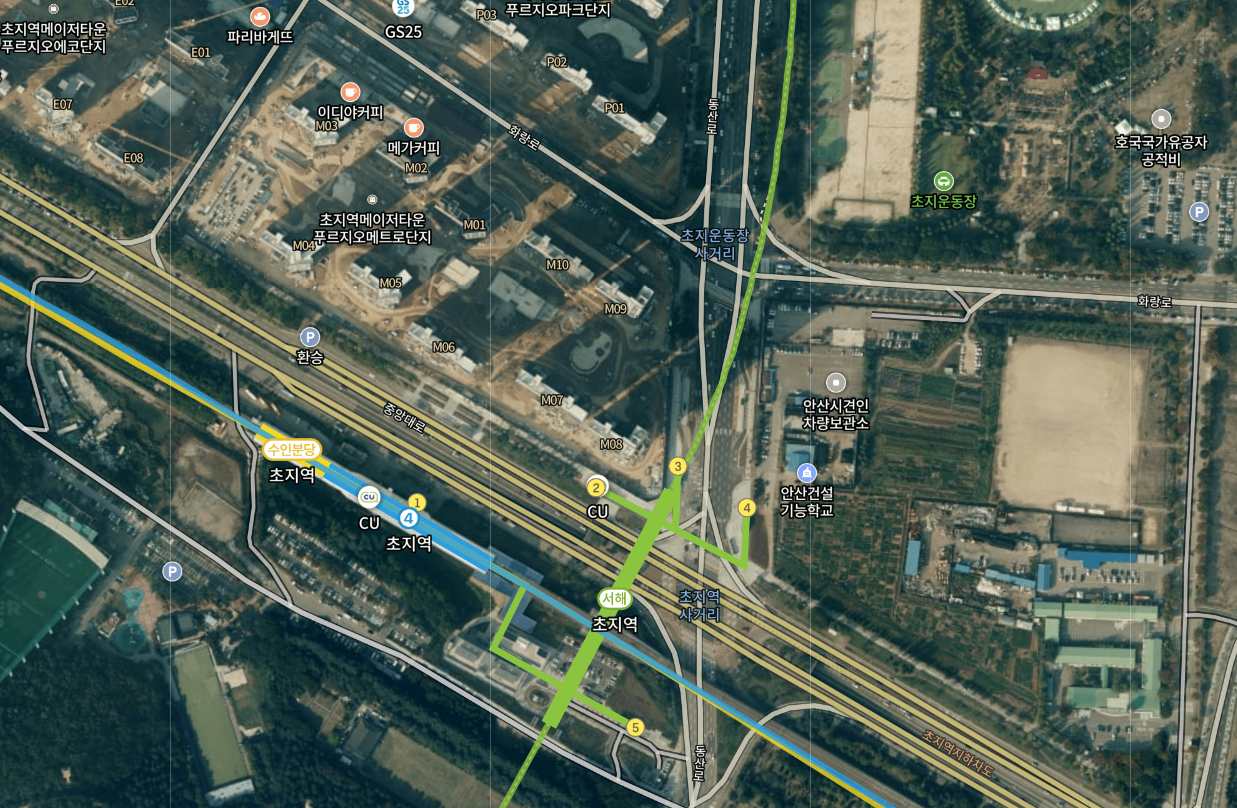Select the GS25 convenience store marker

(x=399, y=8)
